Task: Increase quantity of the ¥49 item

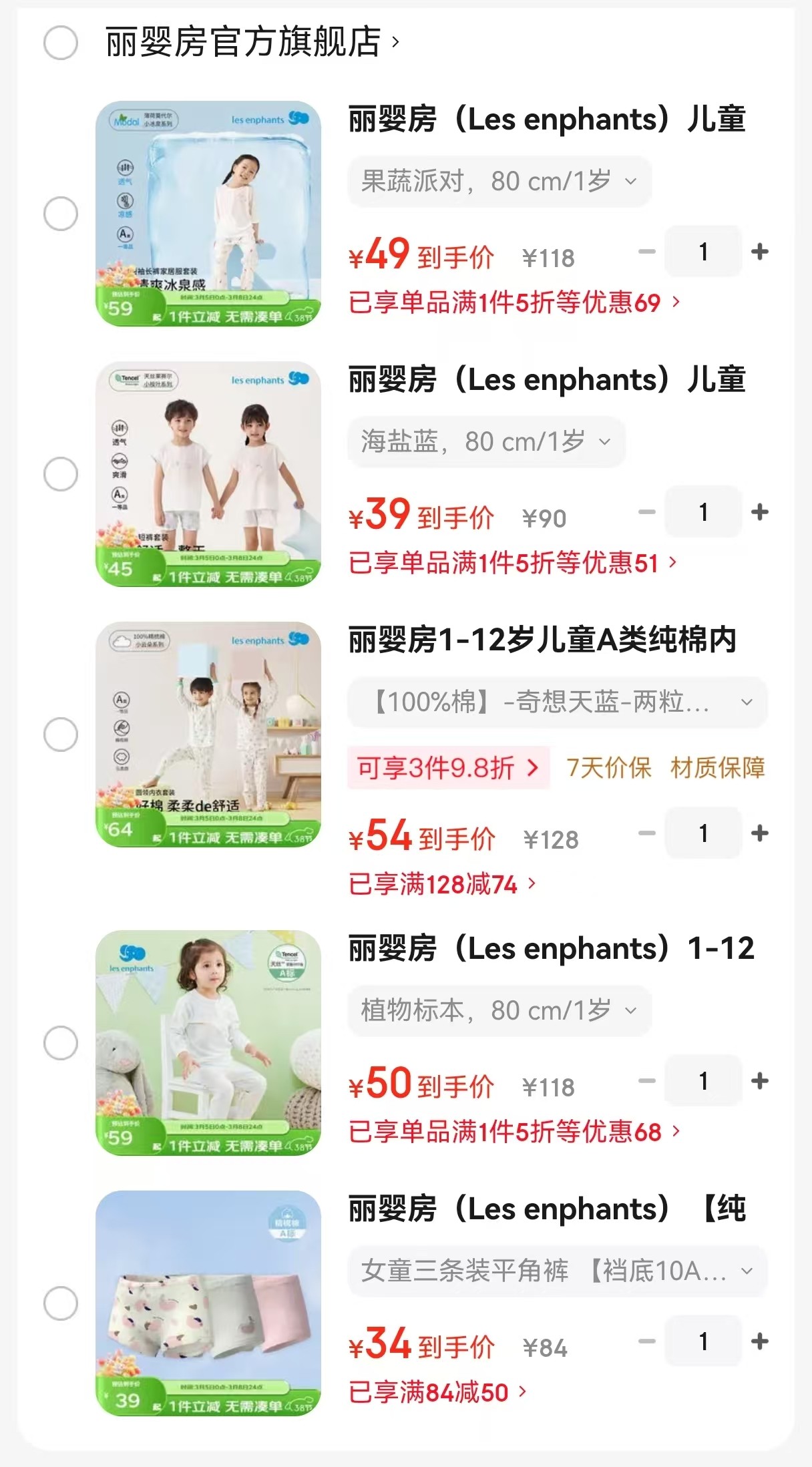Action: [x=759, y=252]
